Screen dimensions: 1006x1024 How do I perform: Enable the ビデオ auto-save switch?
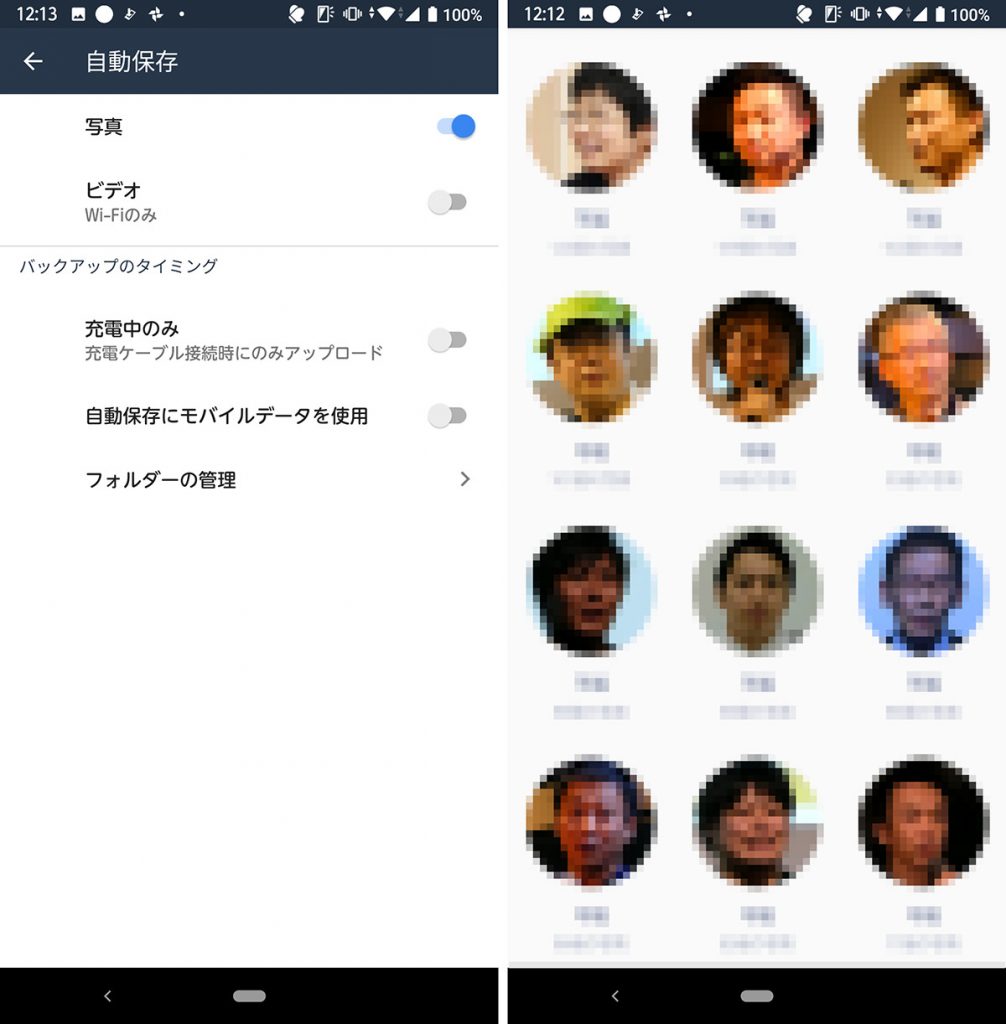click(447, 202)
